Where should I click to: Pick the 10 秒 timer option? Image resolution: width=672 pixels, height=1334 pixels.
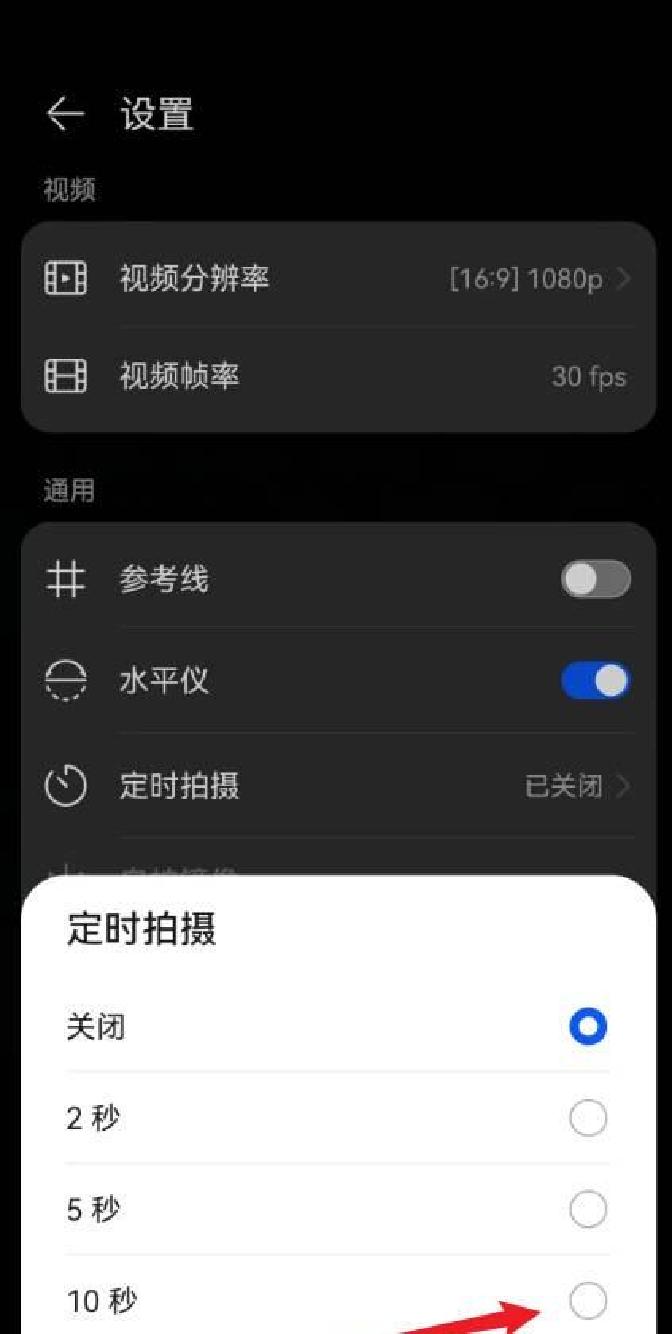click(x=588, y=1301)
